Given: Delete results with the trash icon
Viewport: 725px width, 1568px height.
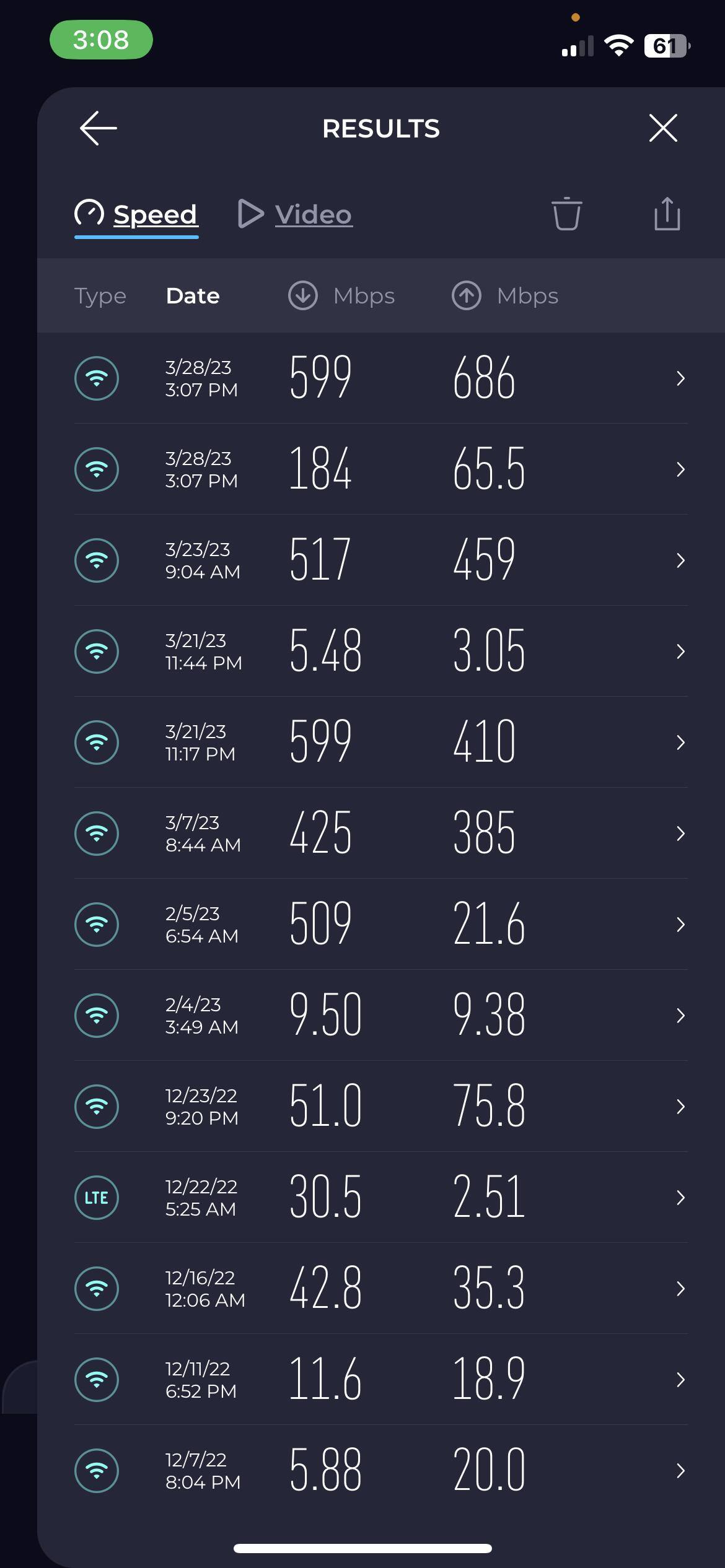Looking at the screenshot, I should tap(566, 214).
